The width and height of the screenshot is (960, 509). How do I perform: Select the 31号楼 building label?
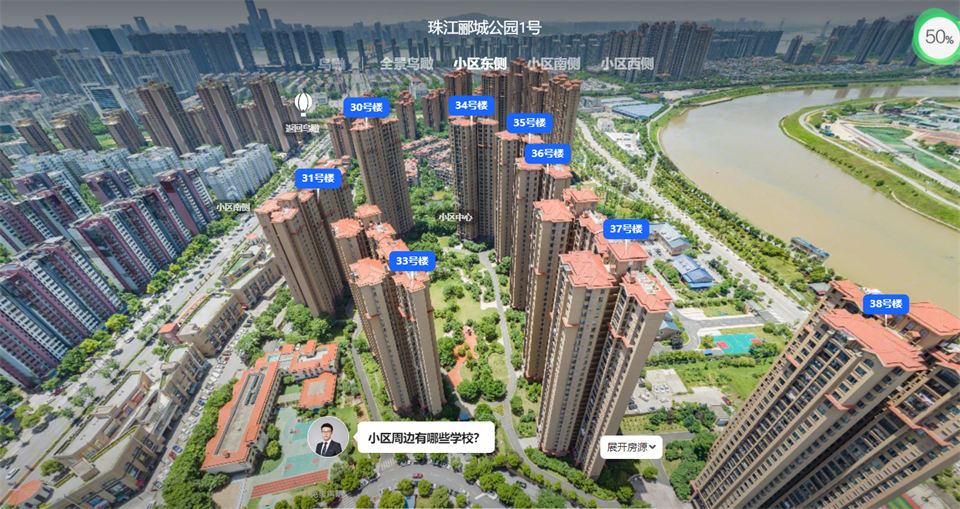tap(318, 178)
